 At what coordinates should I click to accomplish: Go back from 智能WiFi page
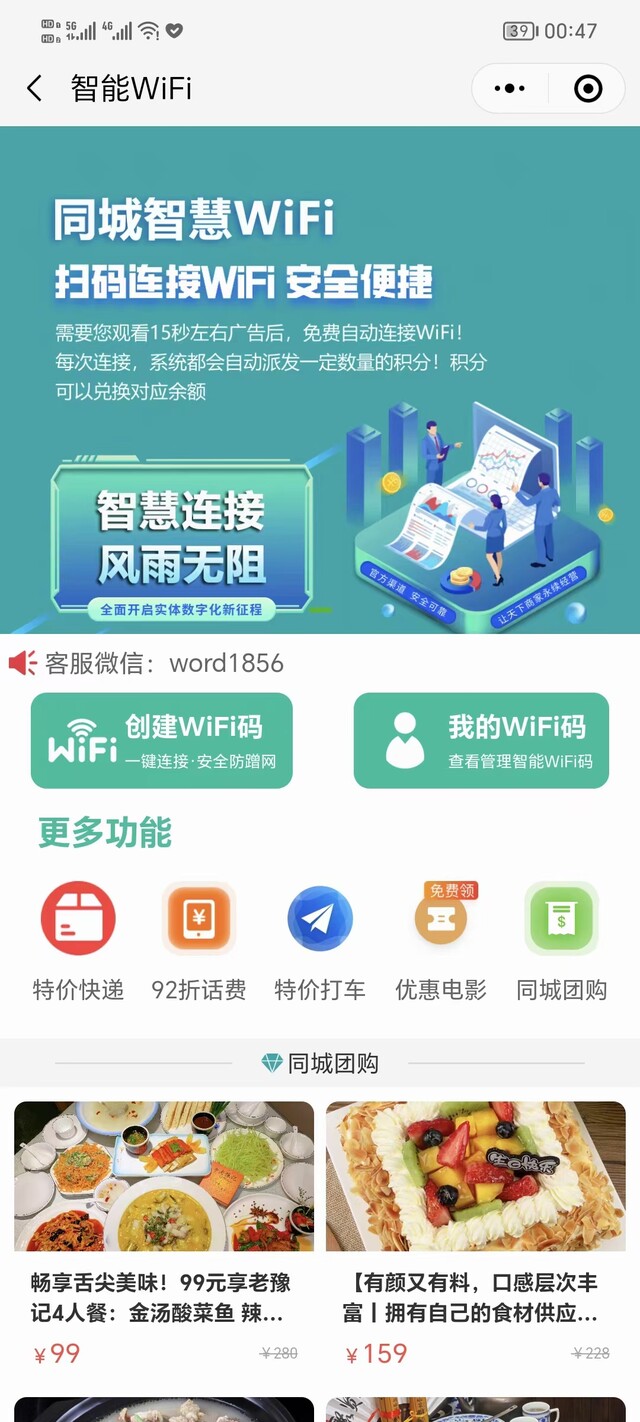[35, 89]
